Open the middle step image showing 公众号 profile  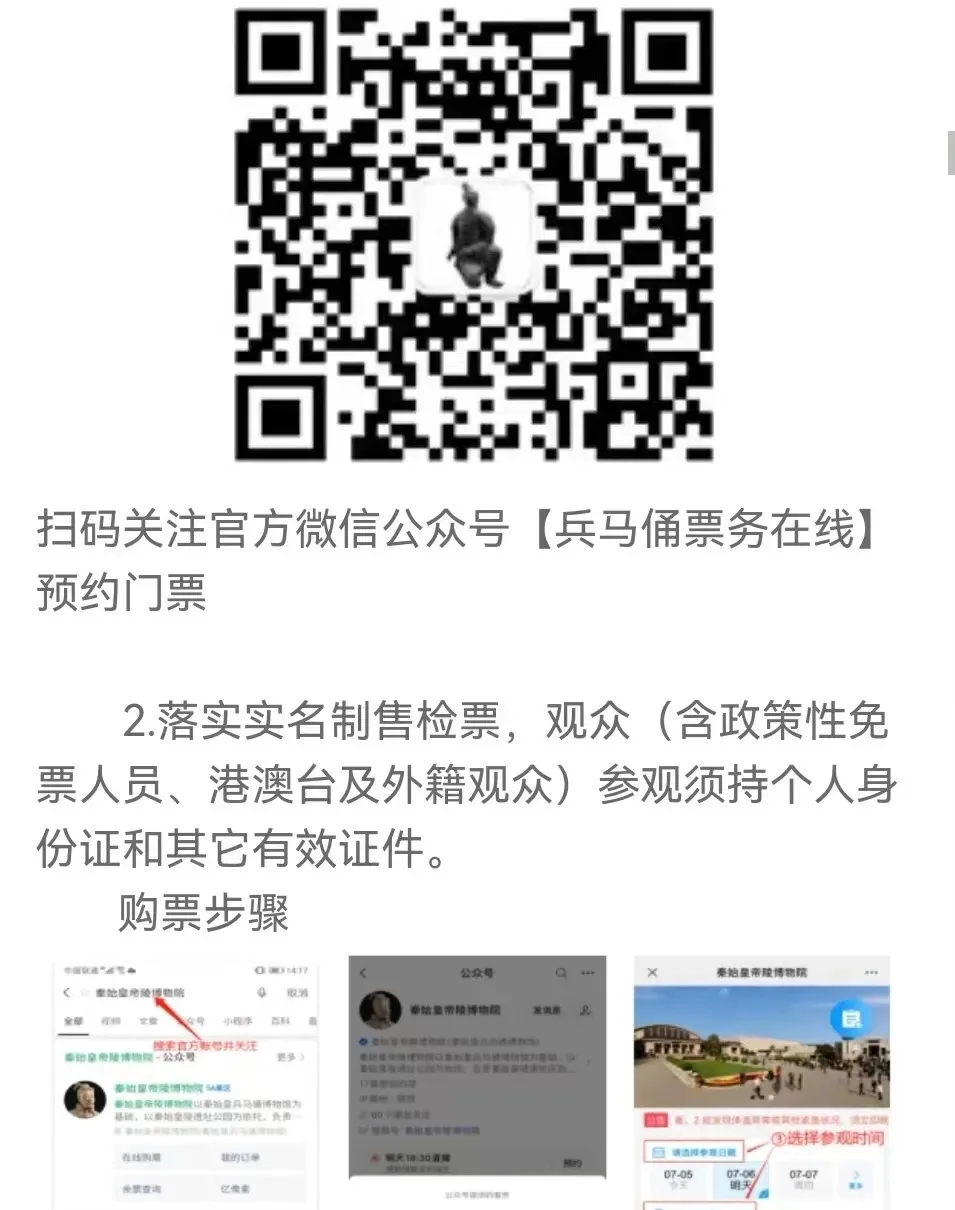pos(477,1082)
